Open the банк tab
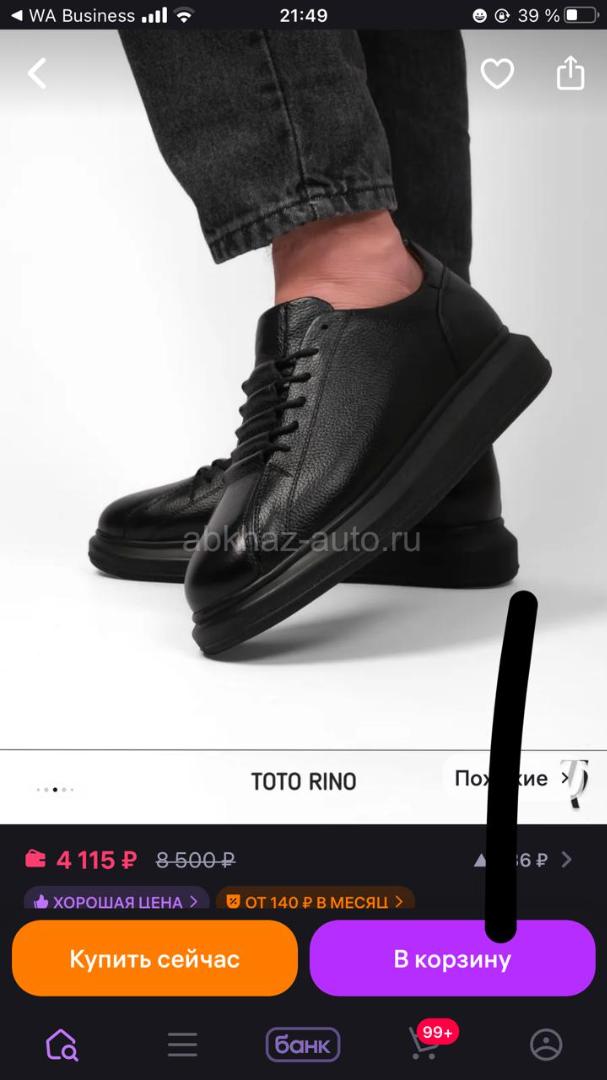This screenshot has width=607, height=1080. (x=302, y=1045)
